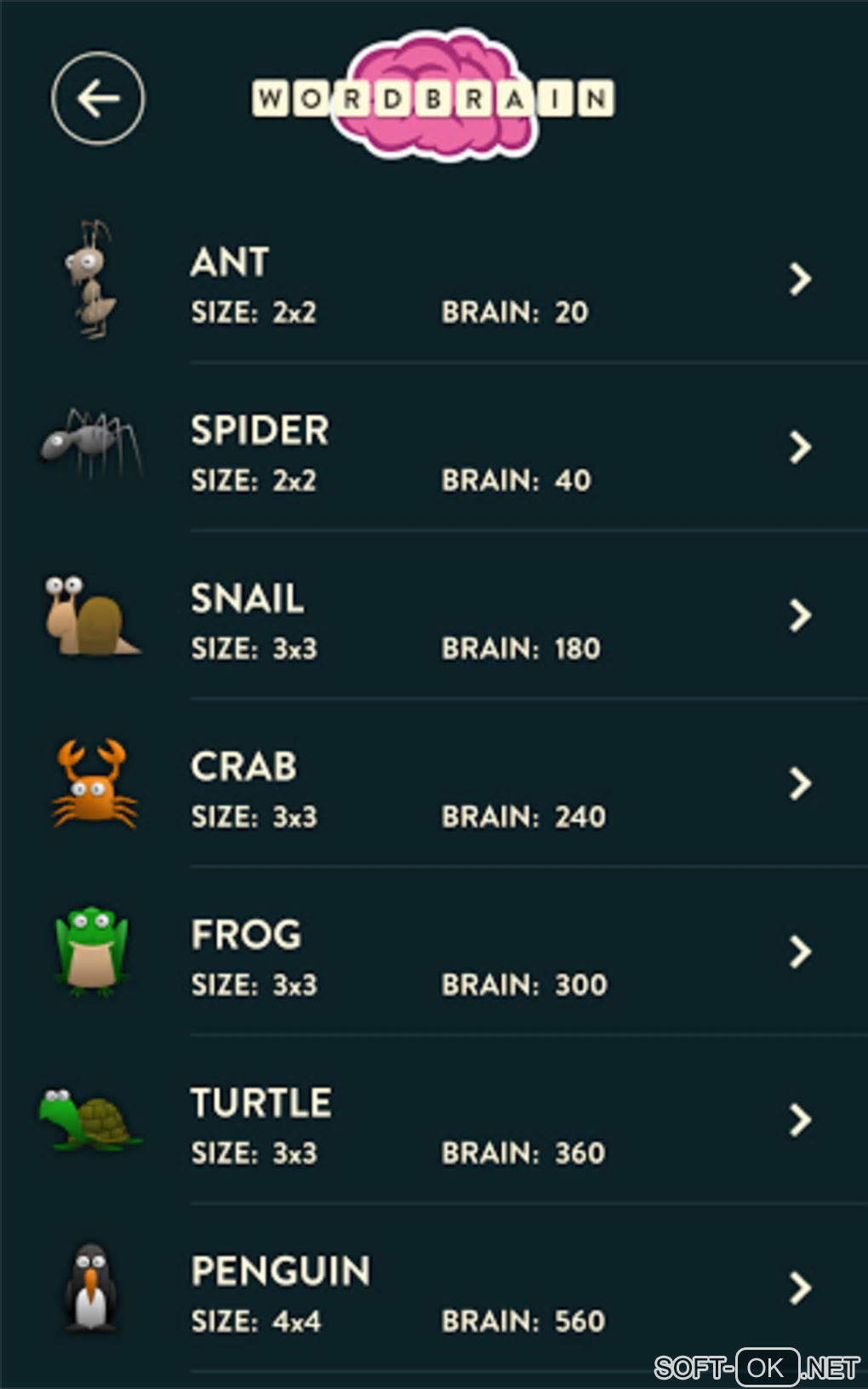Go back using the arrow button
868x1389 pixels.
(x=98, y=99)
